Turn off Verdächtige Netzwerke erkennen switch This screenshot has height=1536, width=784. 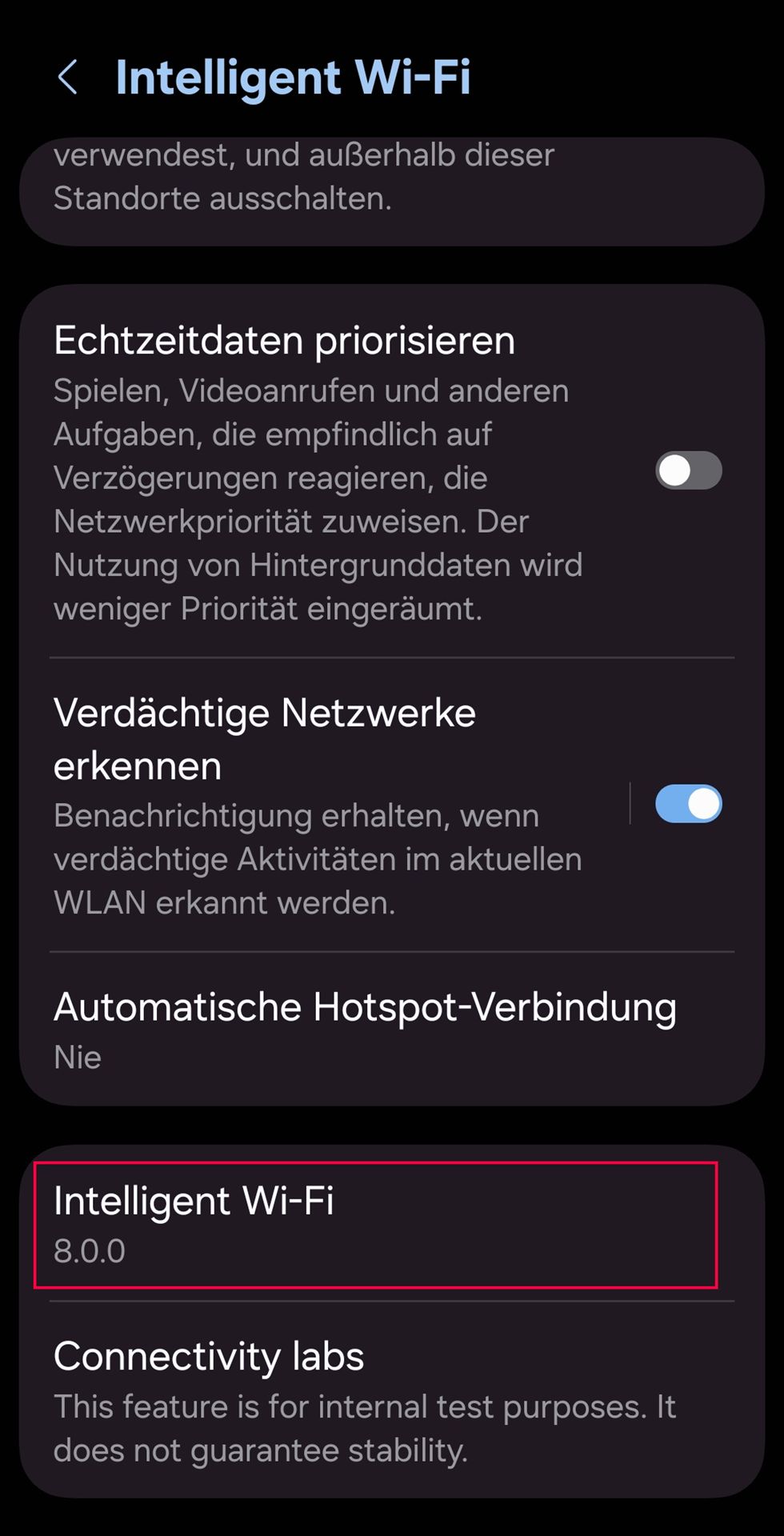click(x=688, y=804)
